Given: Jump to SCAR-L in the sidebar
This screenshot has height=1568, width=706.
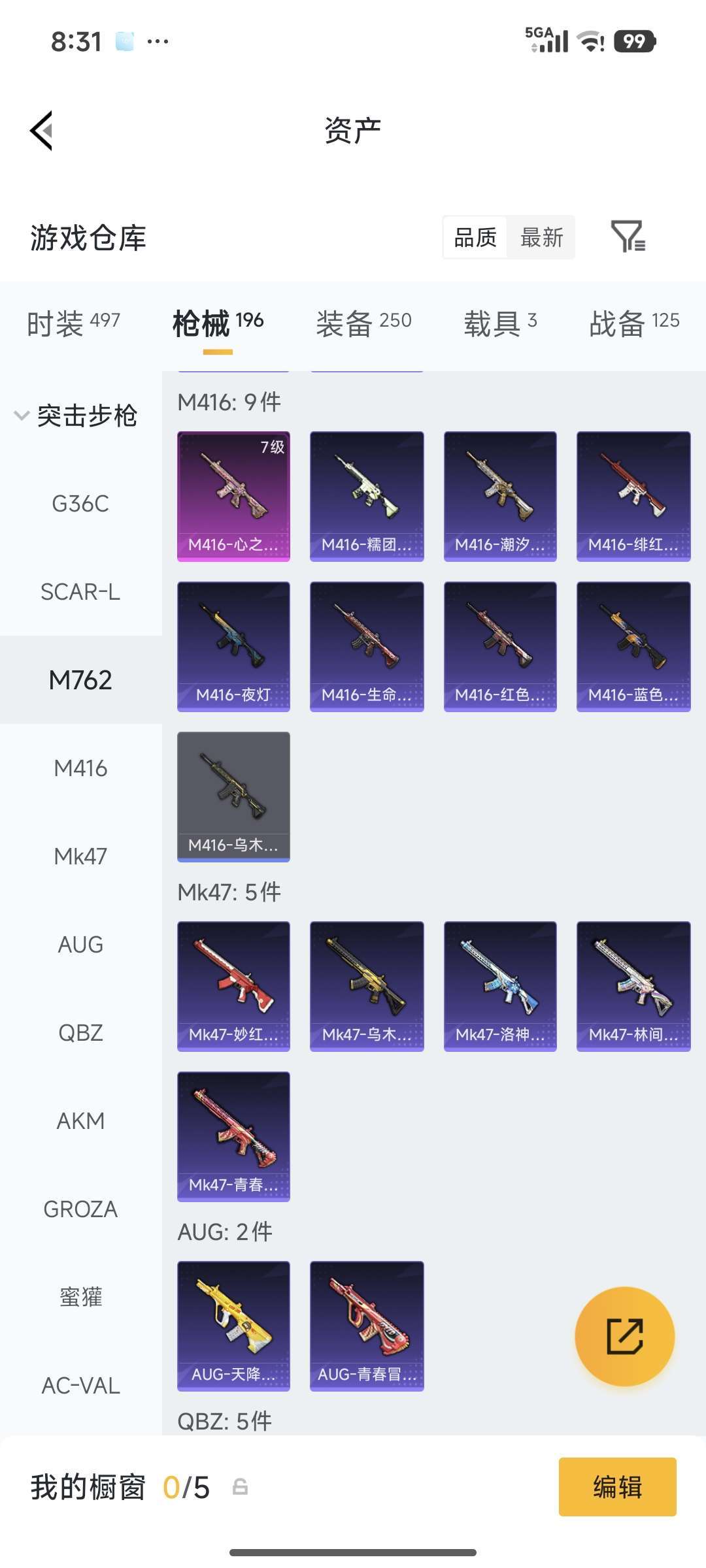Looking at the screenshot, I should [80, 592].
